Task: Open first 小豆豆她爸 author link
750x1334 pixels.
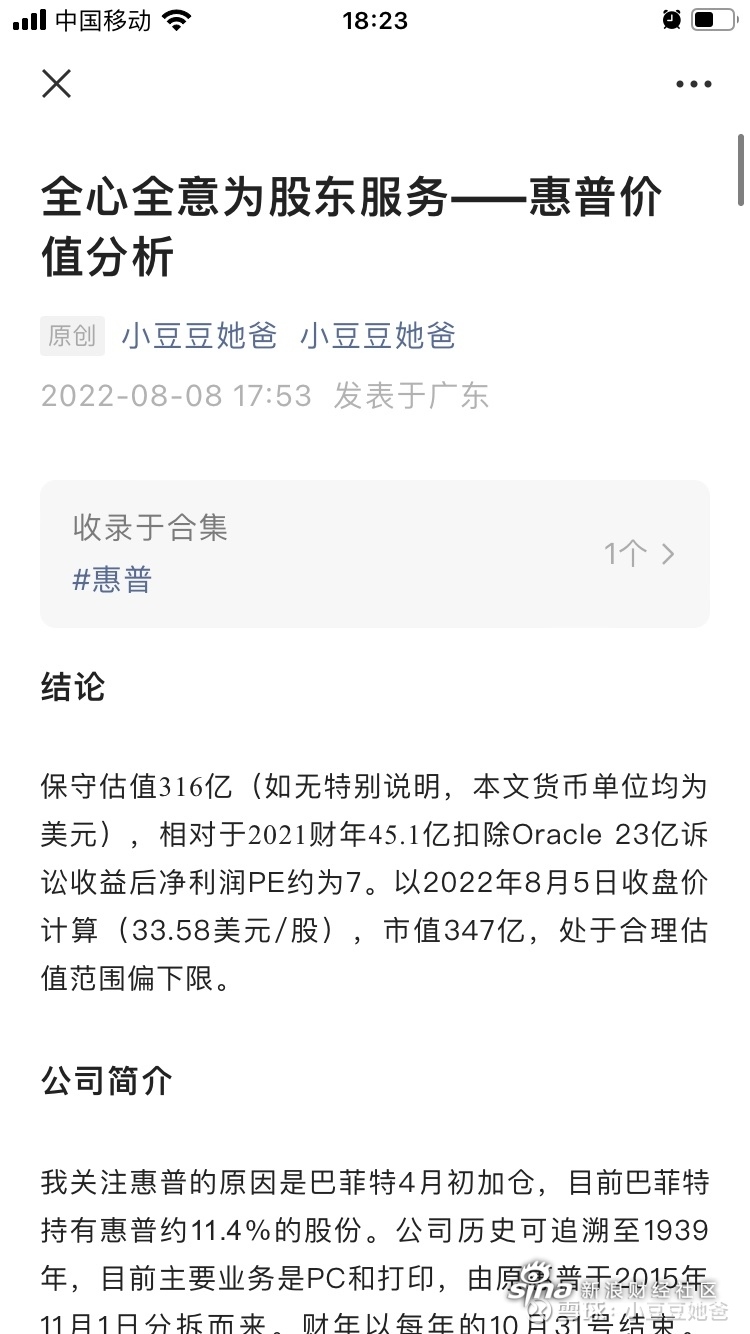Action: point(199,336)
